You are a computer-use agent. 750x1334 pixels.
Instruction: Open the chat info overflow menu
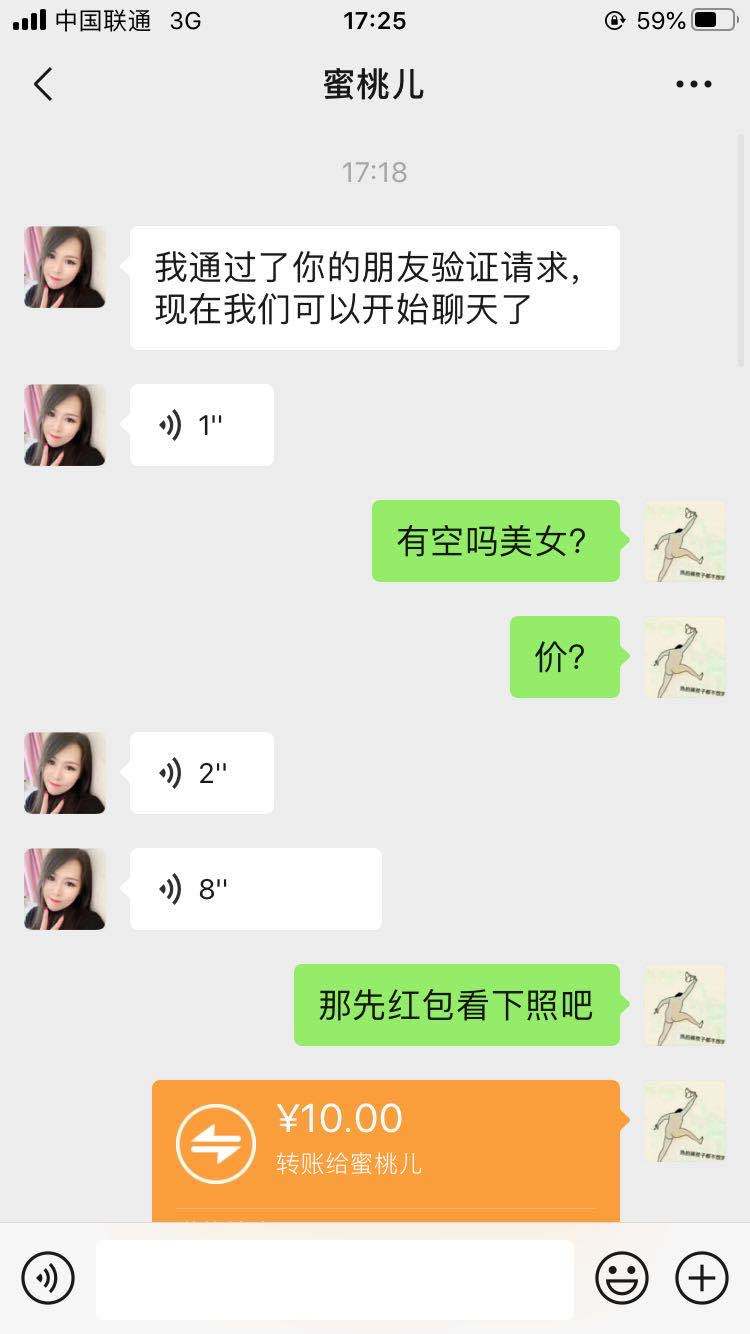coord(693,85)
